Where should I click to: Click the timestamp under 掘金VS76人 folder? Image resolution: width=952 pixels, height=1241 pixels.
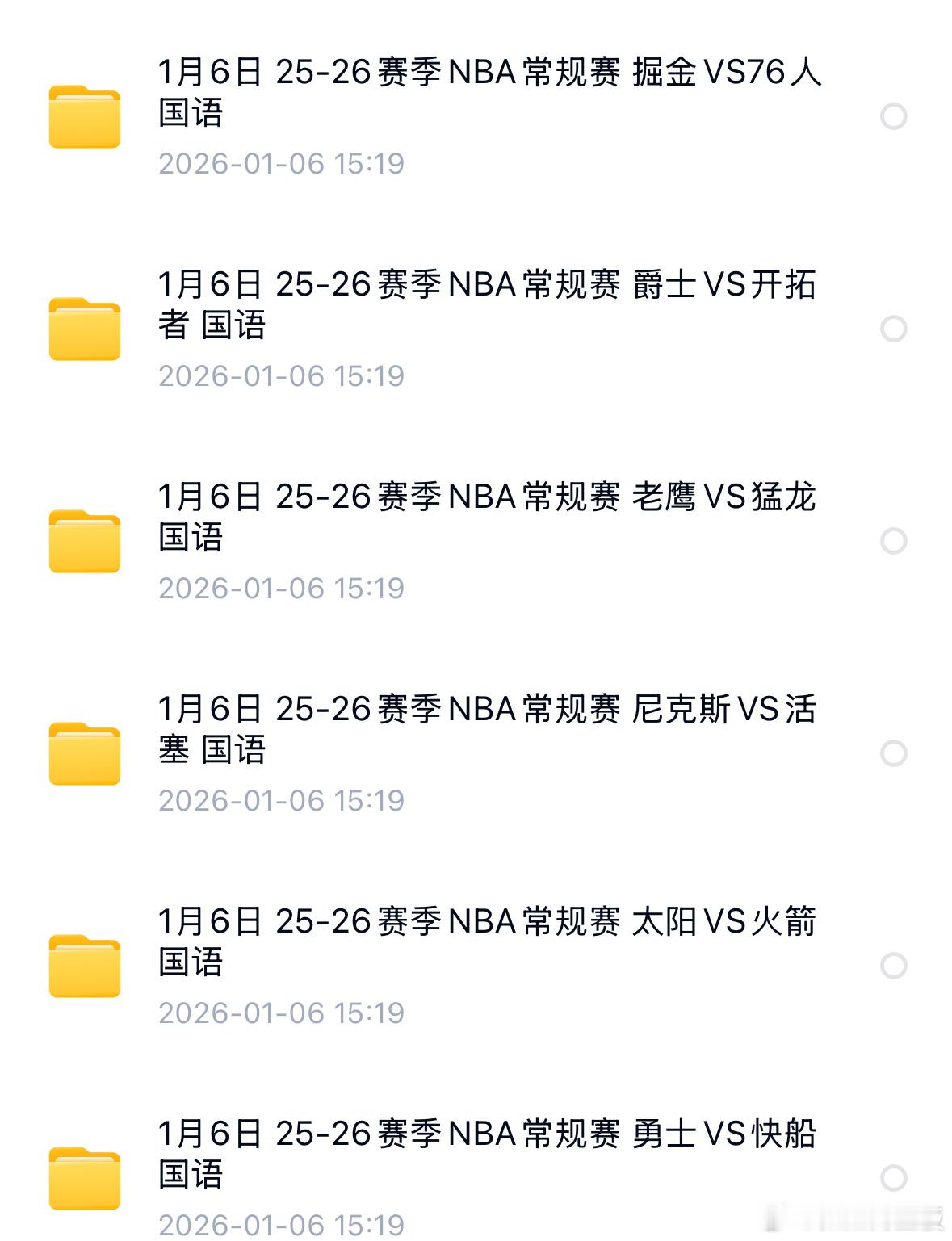click(283, 166)
